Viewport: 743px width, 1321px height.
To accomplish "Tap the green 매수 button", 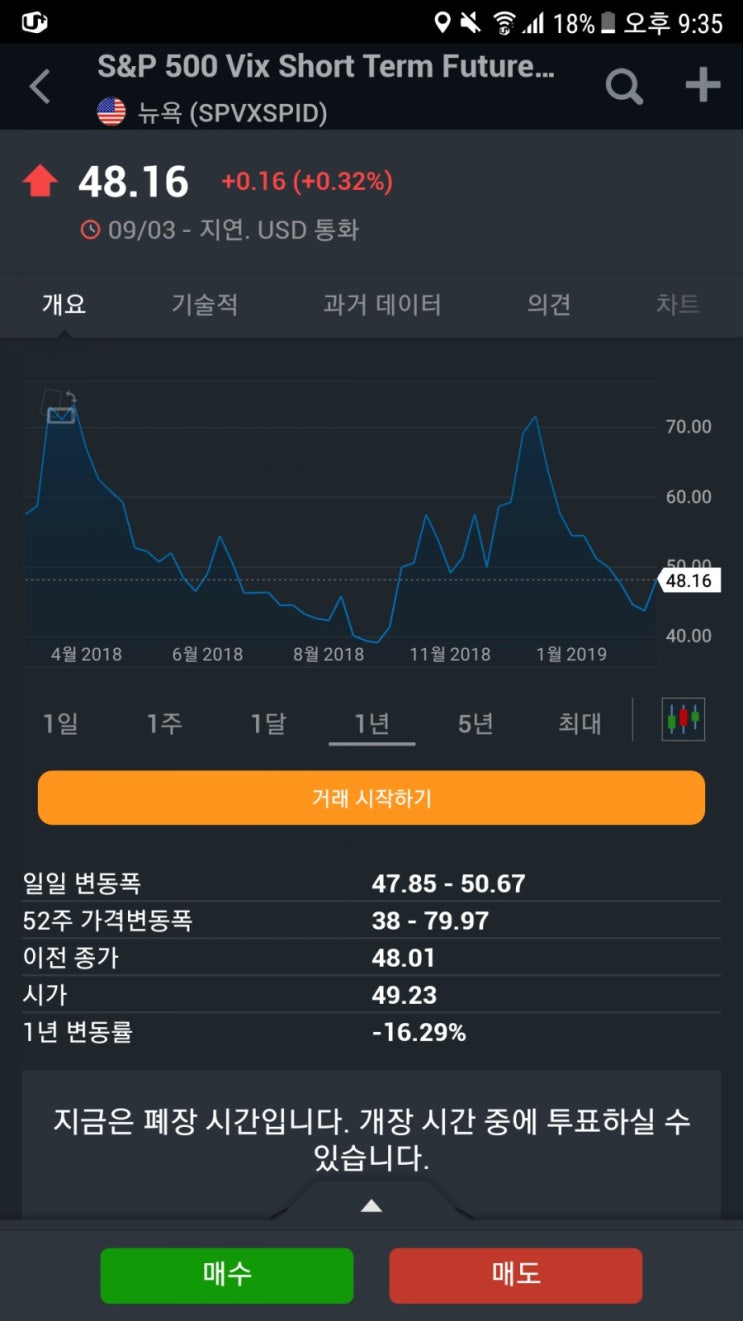I will coord(227,1276).
